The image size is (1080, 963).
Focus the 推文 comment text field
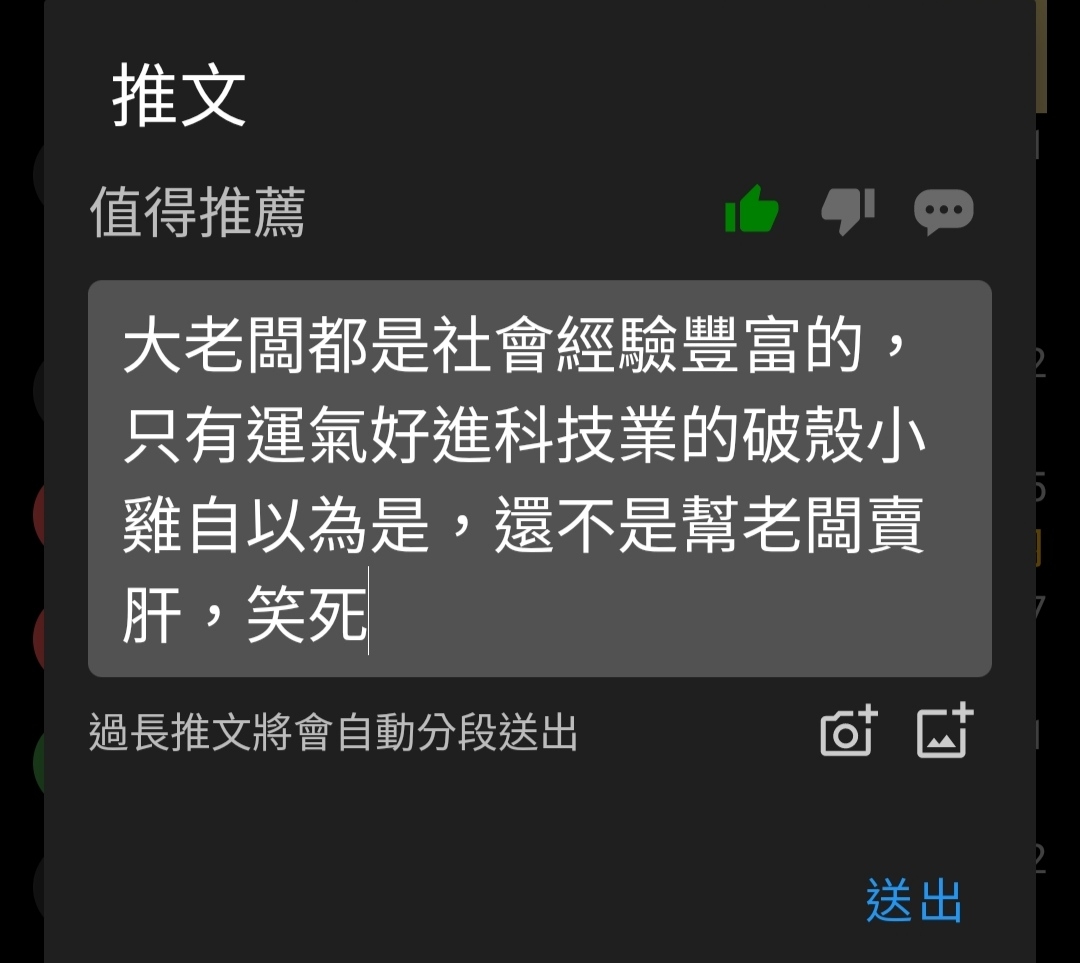coord(540,478)
